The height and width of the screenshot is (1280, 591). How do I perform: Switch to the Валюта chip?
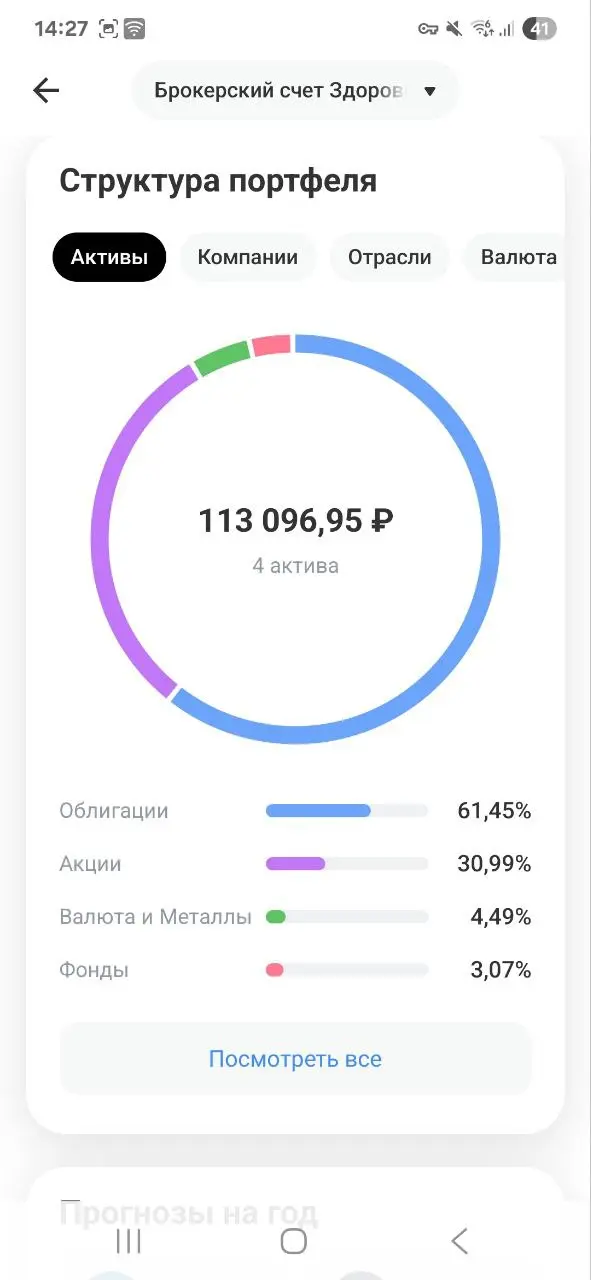[x=517, y=257]
